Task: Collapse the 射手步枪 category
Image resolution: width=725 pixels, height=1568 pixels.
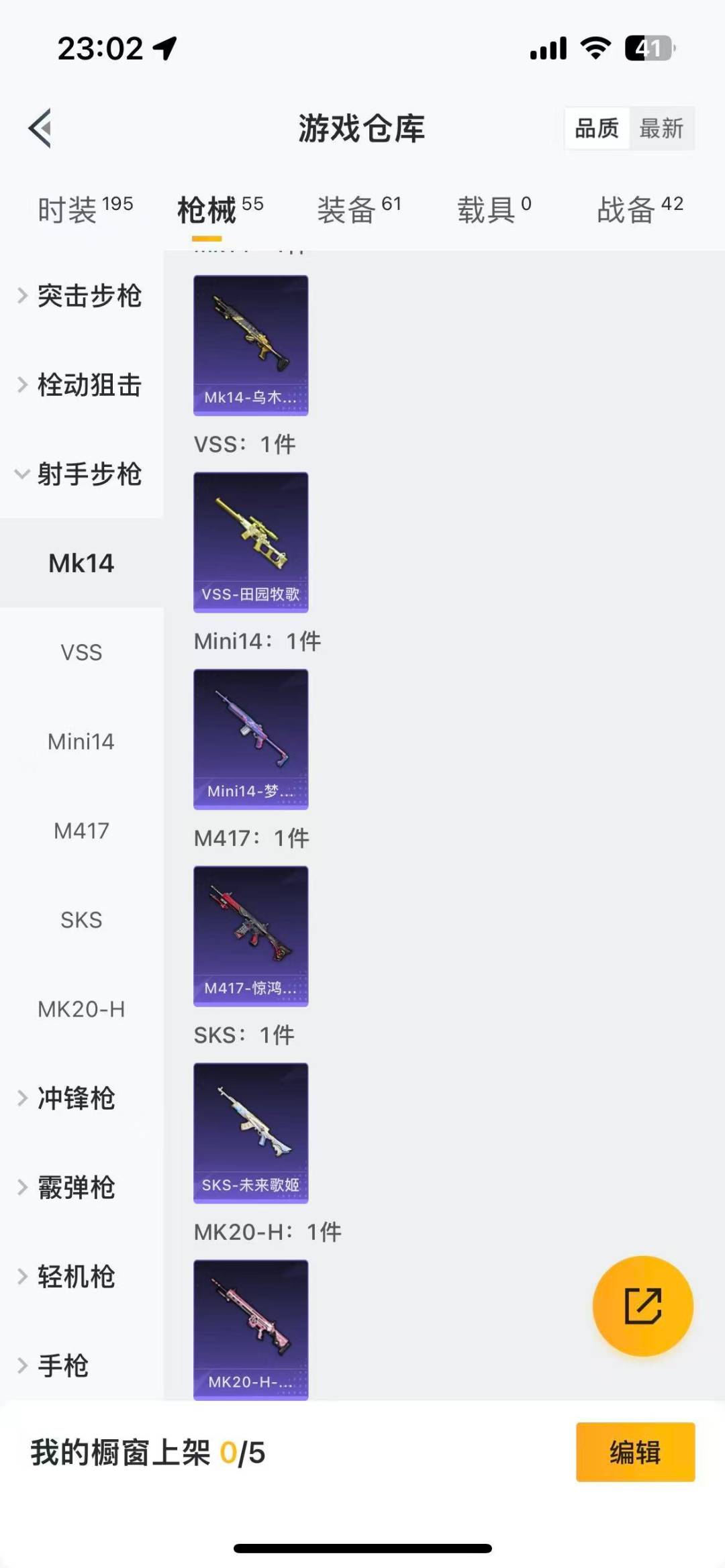Action: coord(81,474)
